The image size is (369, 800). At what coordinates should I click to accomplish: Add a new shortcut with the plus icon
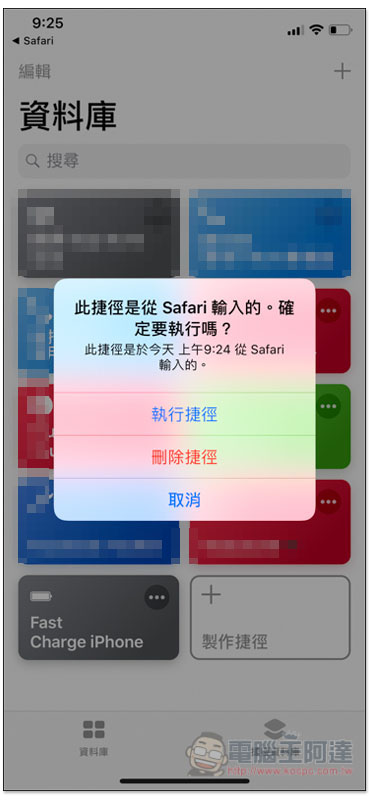click(342, 71)
